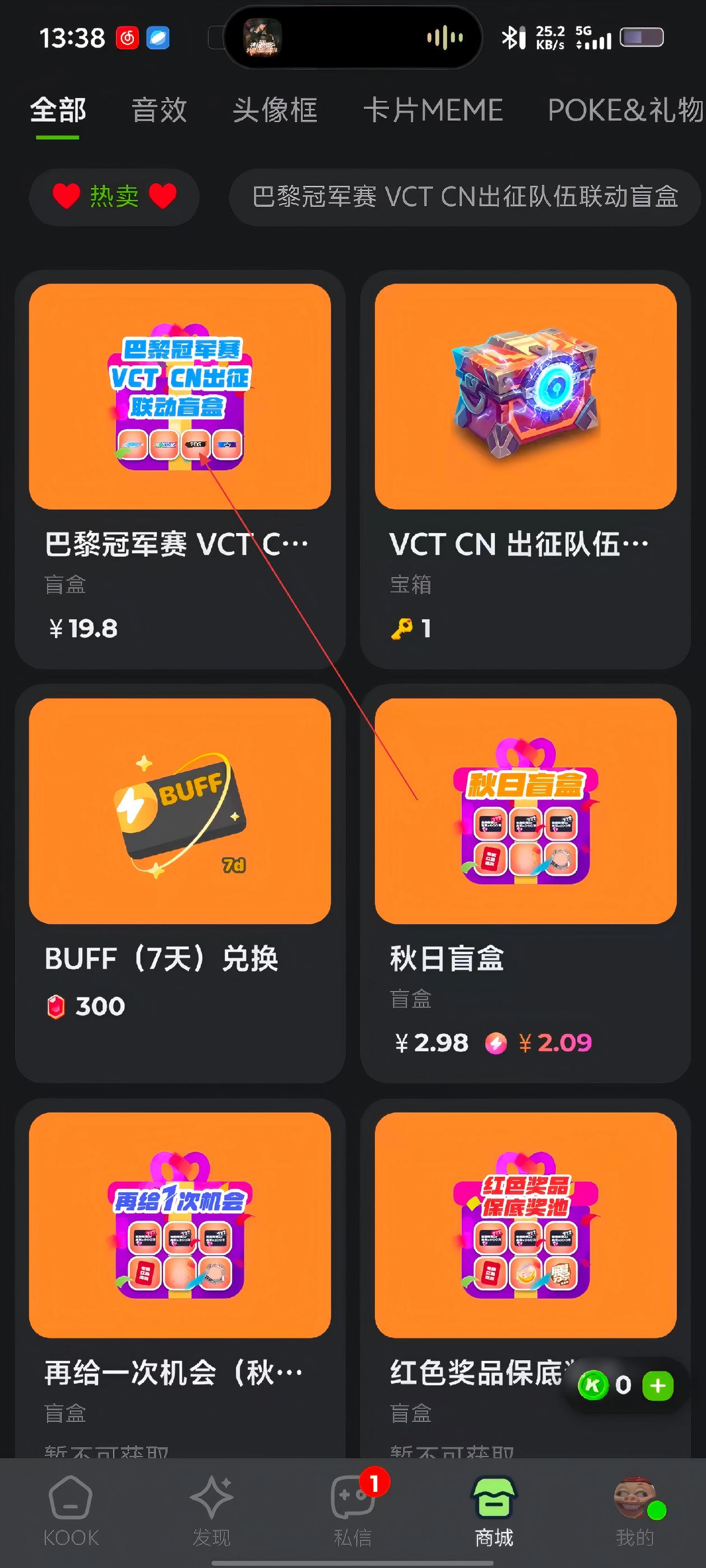Switch to the 全部 tab
Screen dimensions: 706x1568
coord(58,111)
